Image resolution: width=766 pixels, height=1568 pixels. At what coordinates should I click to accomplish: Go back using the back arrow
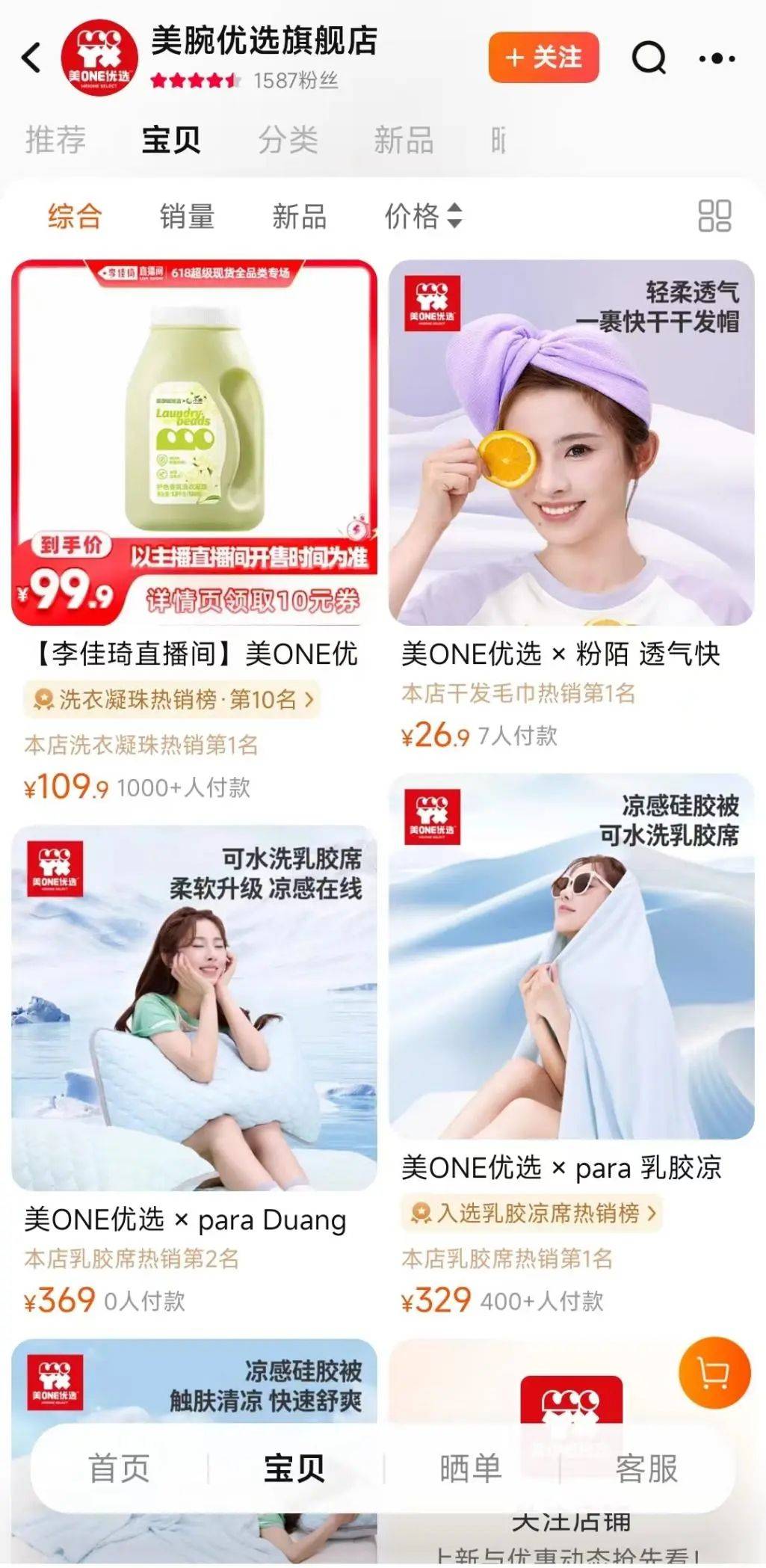pos(31,58)
